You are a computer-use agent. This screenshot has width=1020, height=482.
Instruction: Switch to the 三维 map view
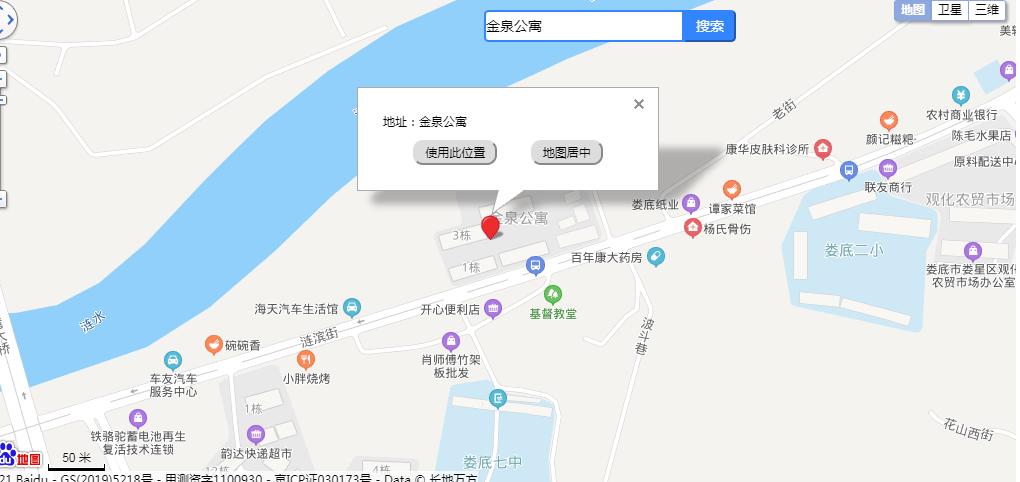[x=986, y=10]
